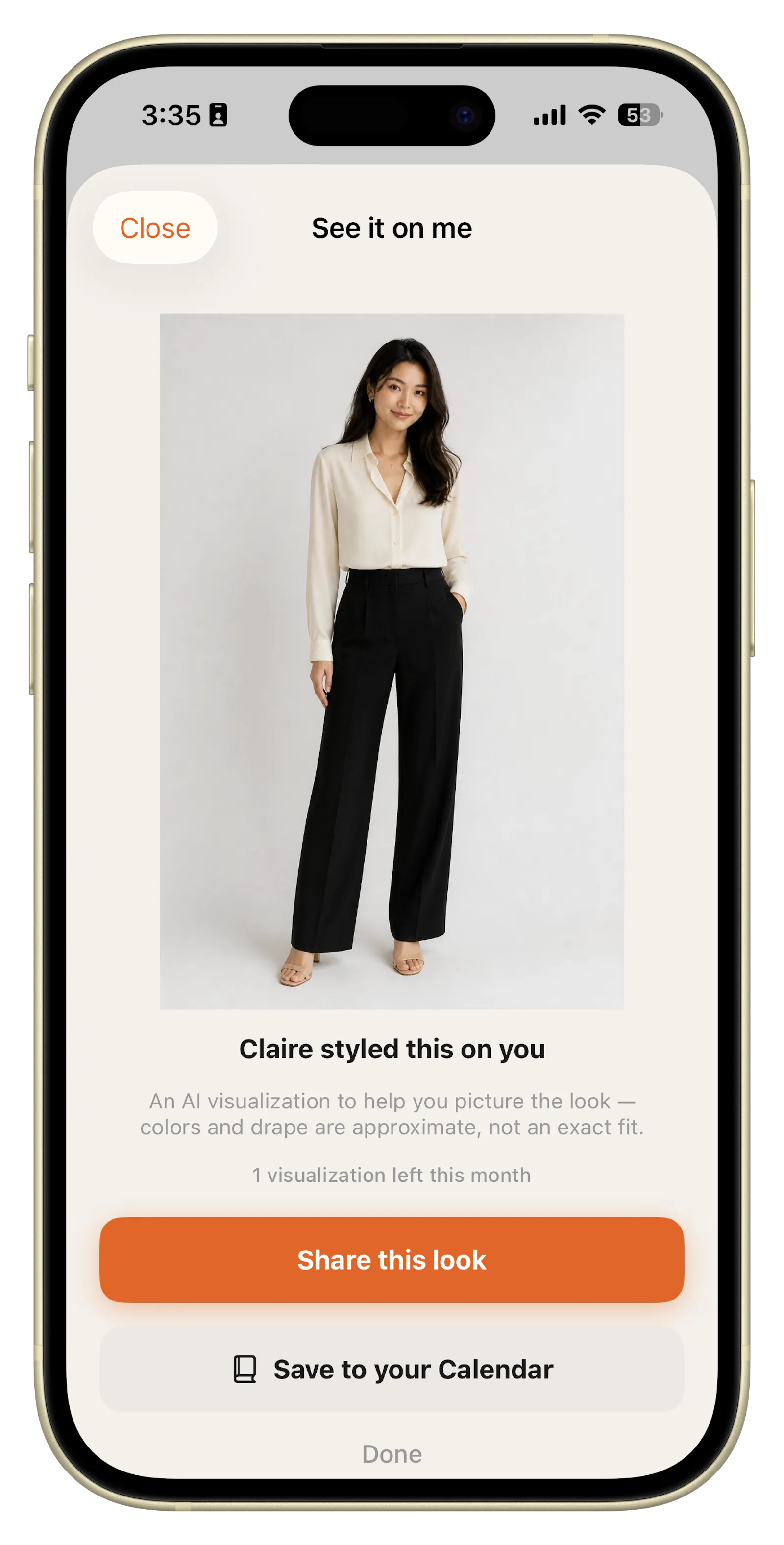
Task: Tap Done at the bottom
Action: (392, 1454)
